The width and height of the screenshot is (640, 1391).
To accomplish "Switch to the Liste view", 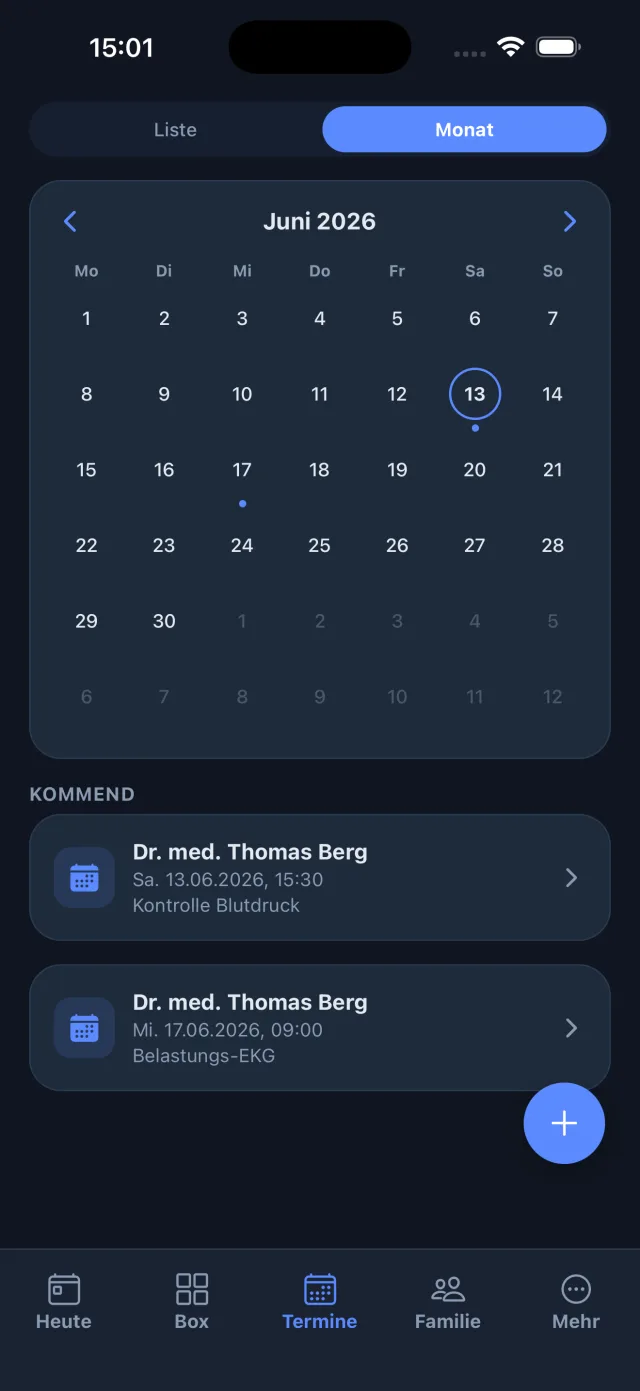I will coord(175,130).
